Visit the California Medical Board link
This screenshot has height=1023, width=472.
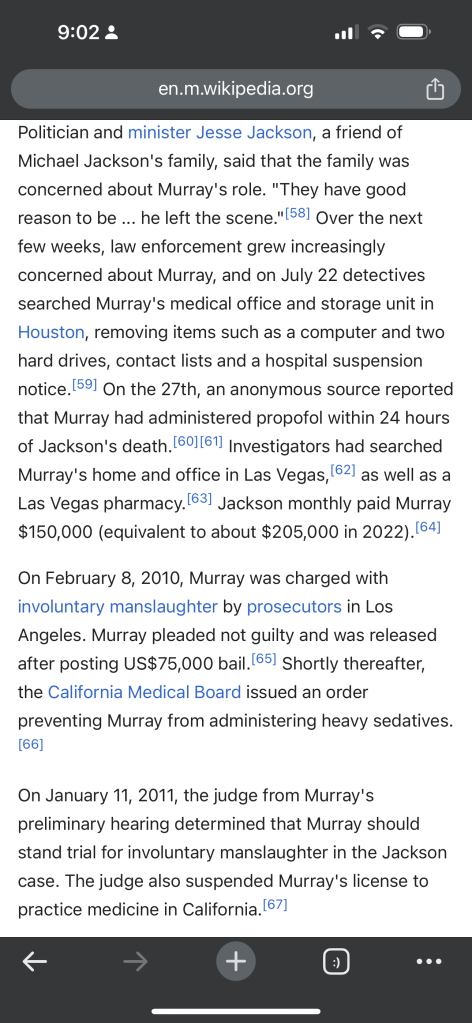coord(144,692)
